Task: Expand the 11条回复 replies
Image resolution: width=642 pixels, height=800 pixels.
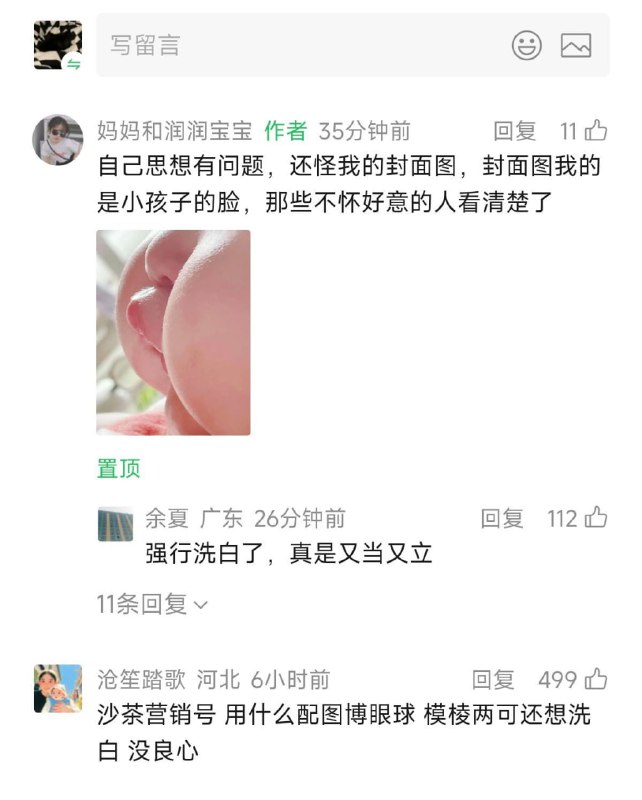Action: (152, 604)
